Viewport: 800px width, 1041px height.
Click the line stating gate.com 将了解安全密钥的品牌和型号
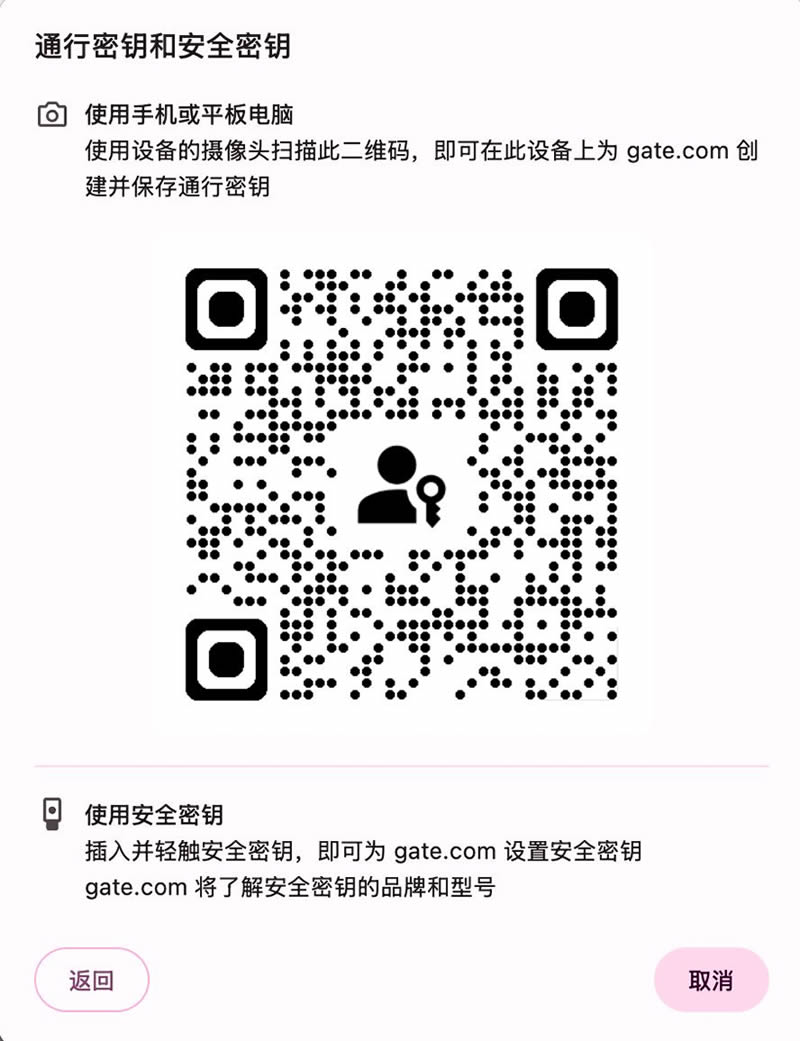tap(288, 888)
